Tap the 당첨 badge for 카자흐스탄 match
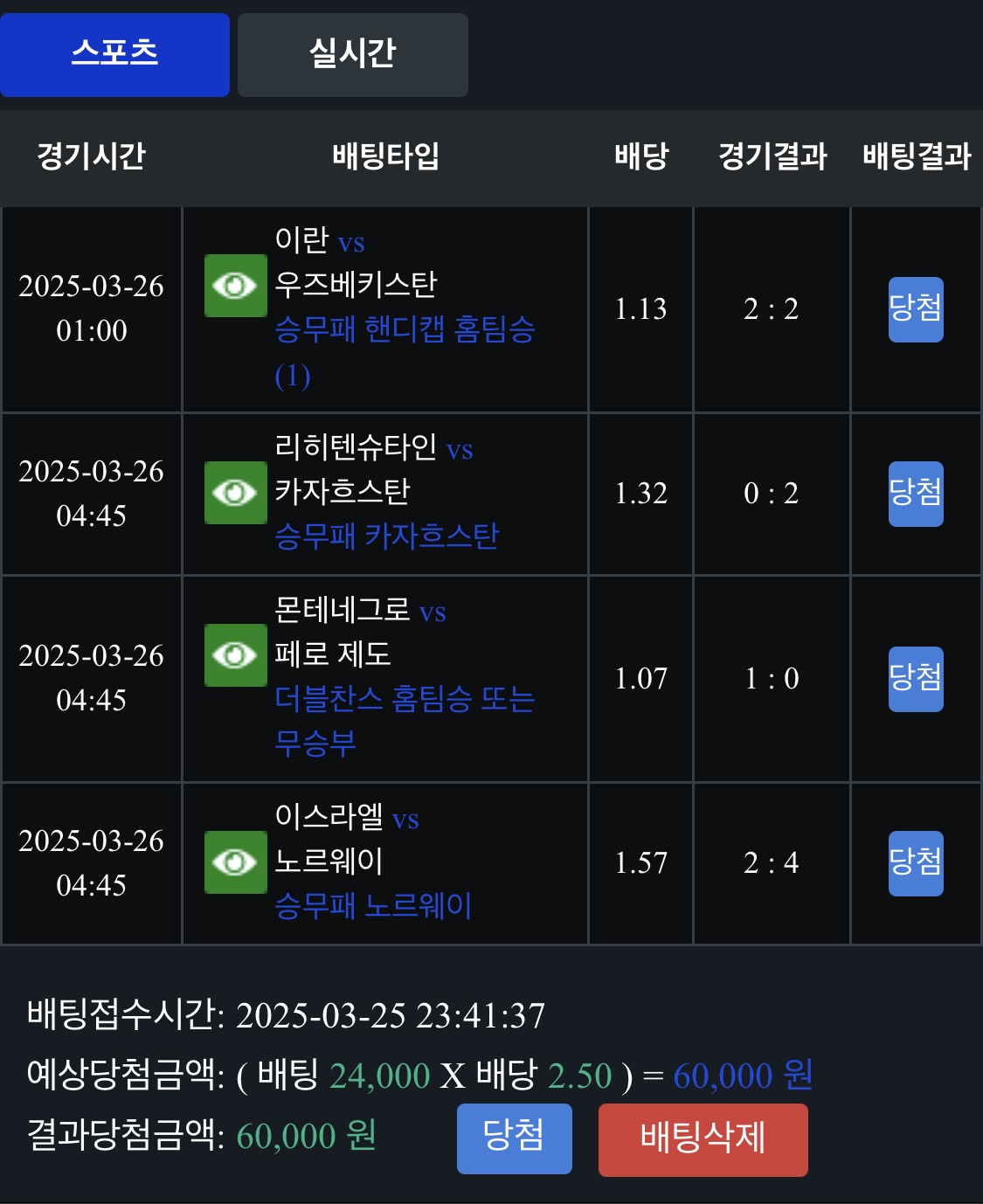The width and height of the screenshot is (983, 1204). (915, 494)
